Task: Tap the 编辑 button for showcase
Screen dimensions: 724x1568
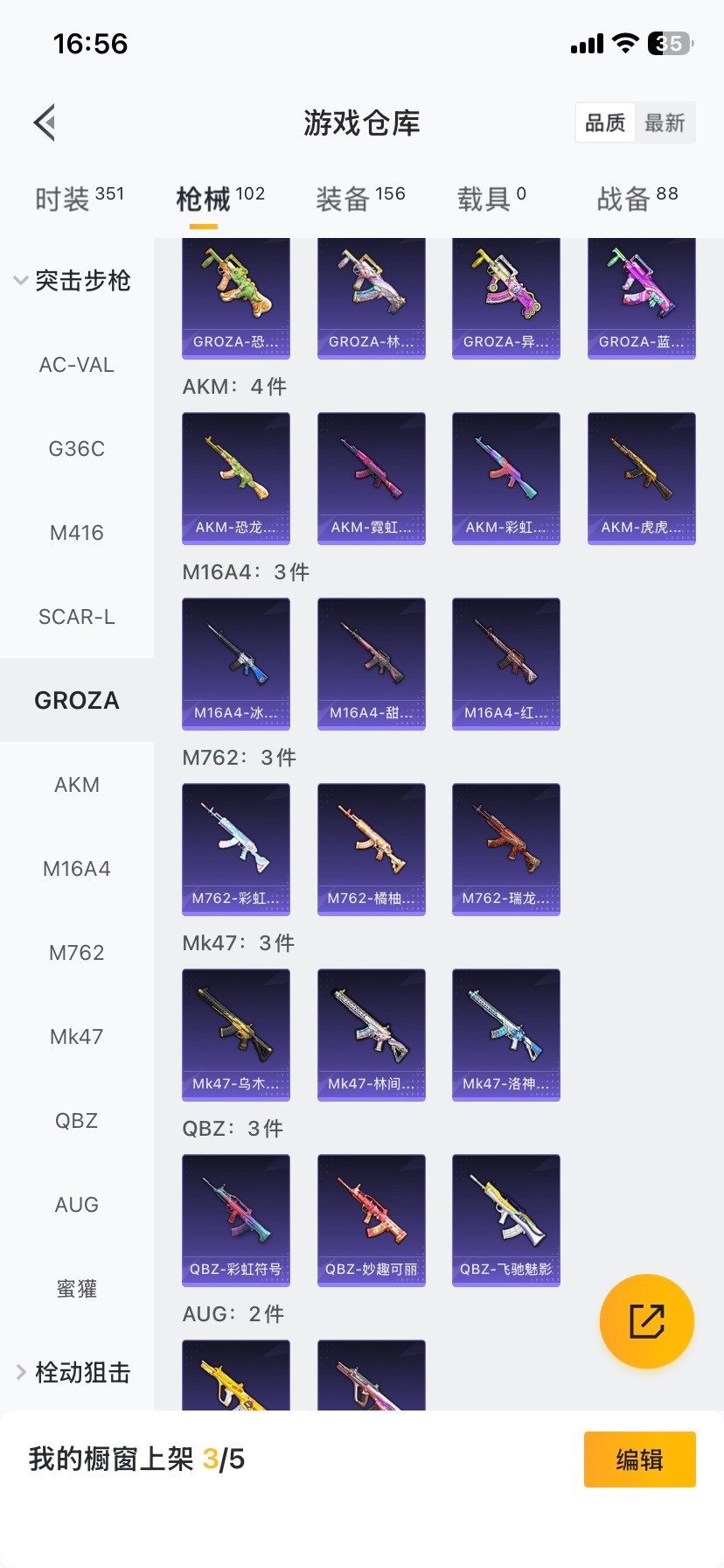Action: coord(639,1459)
